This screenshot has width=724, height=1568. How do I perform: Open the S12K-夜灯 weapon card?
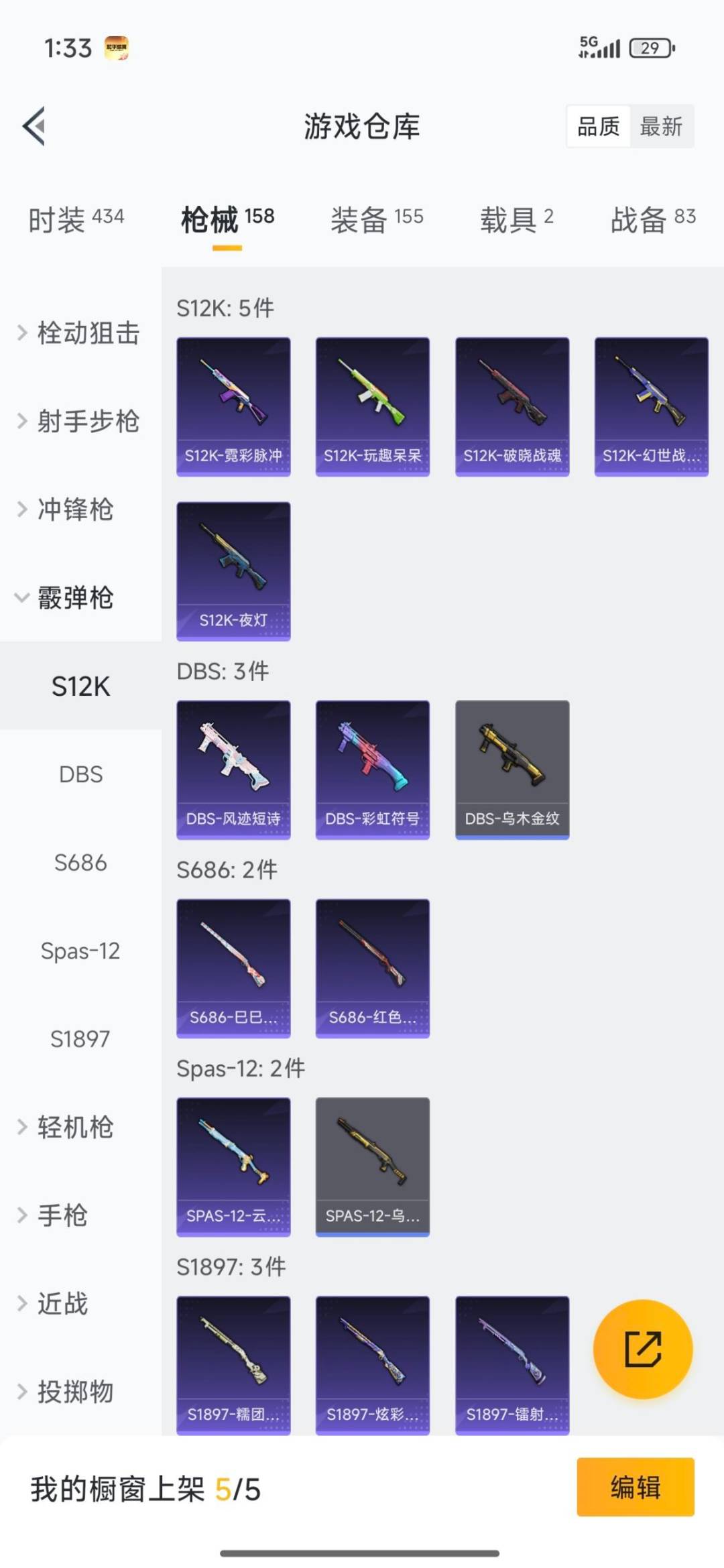coord(233,570)
